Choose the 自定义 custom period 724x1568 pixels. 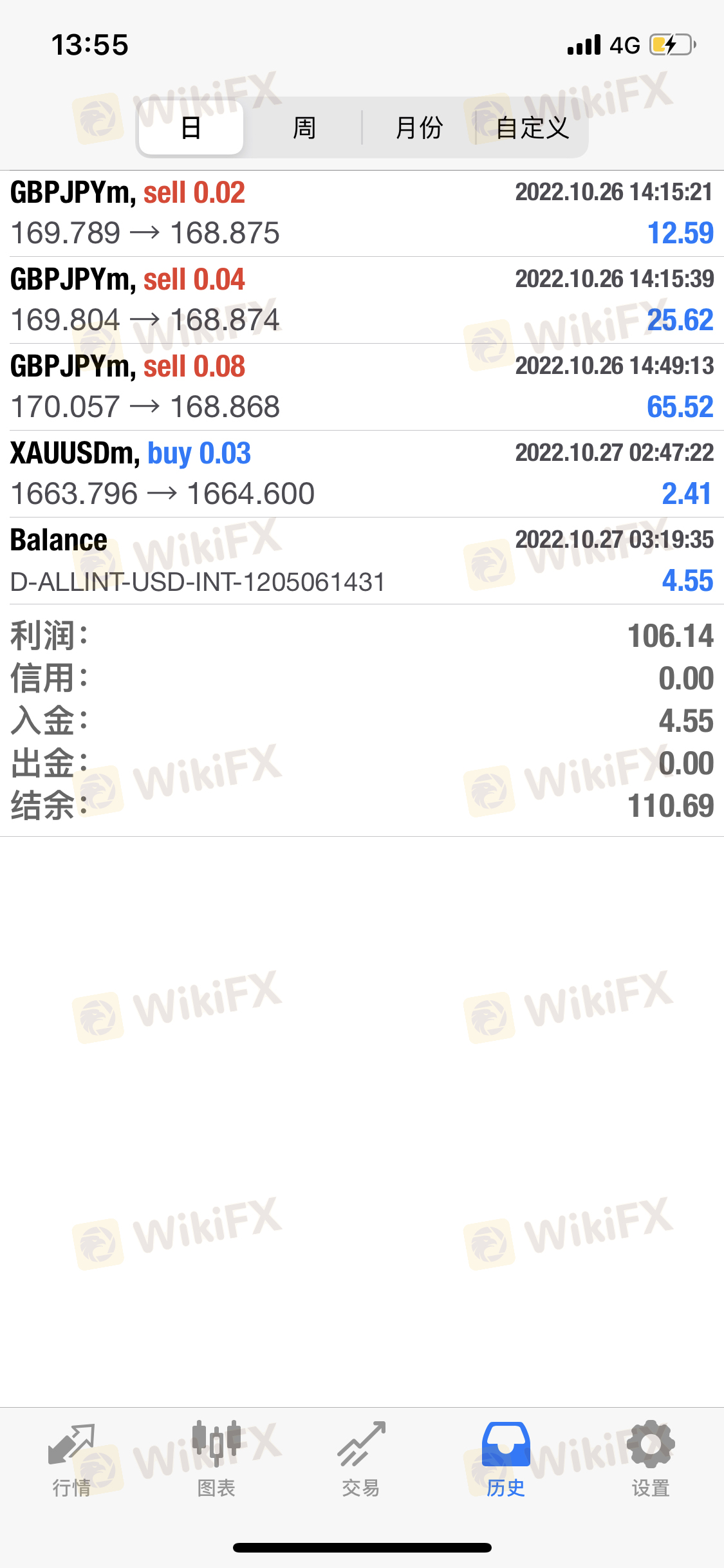click(x=532, y=127)
